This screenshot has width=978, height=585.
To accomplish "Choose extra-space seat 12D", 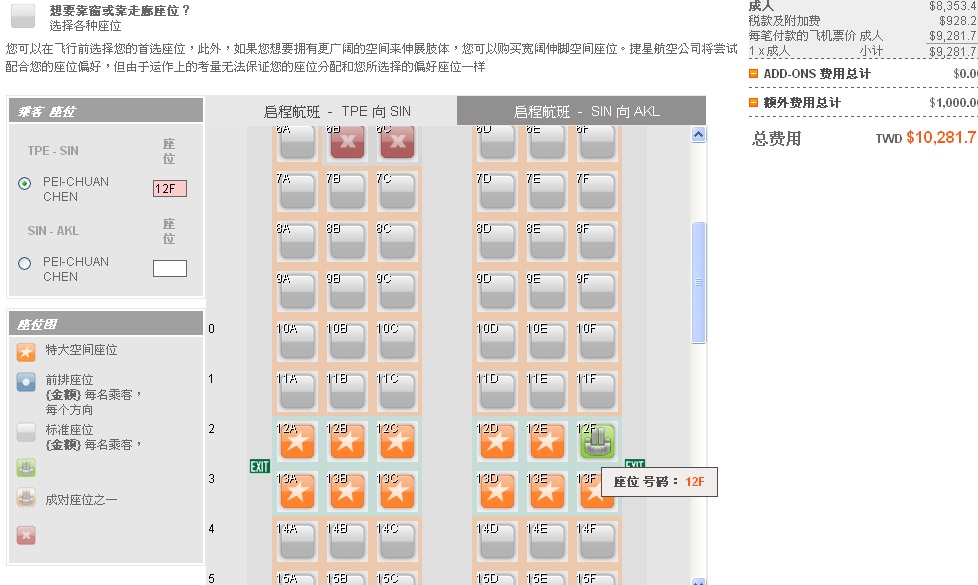I will coord(498,441).
